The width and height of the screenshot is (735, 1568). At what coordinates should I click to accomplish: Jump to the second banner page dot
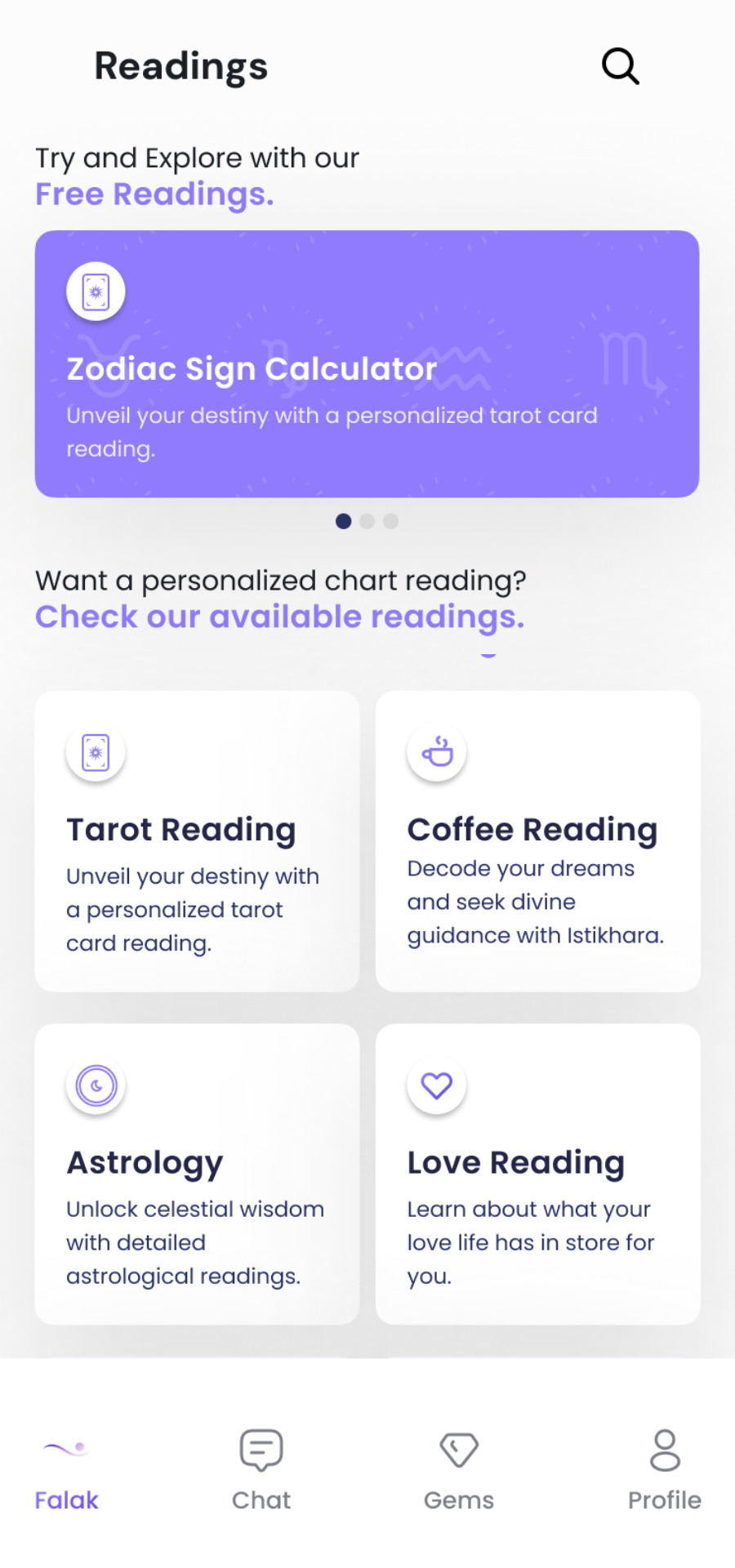[367, 521]
